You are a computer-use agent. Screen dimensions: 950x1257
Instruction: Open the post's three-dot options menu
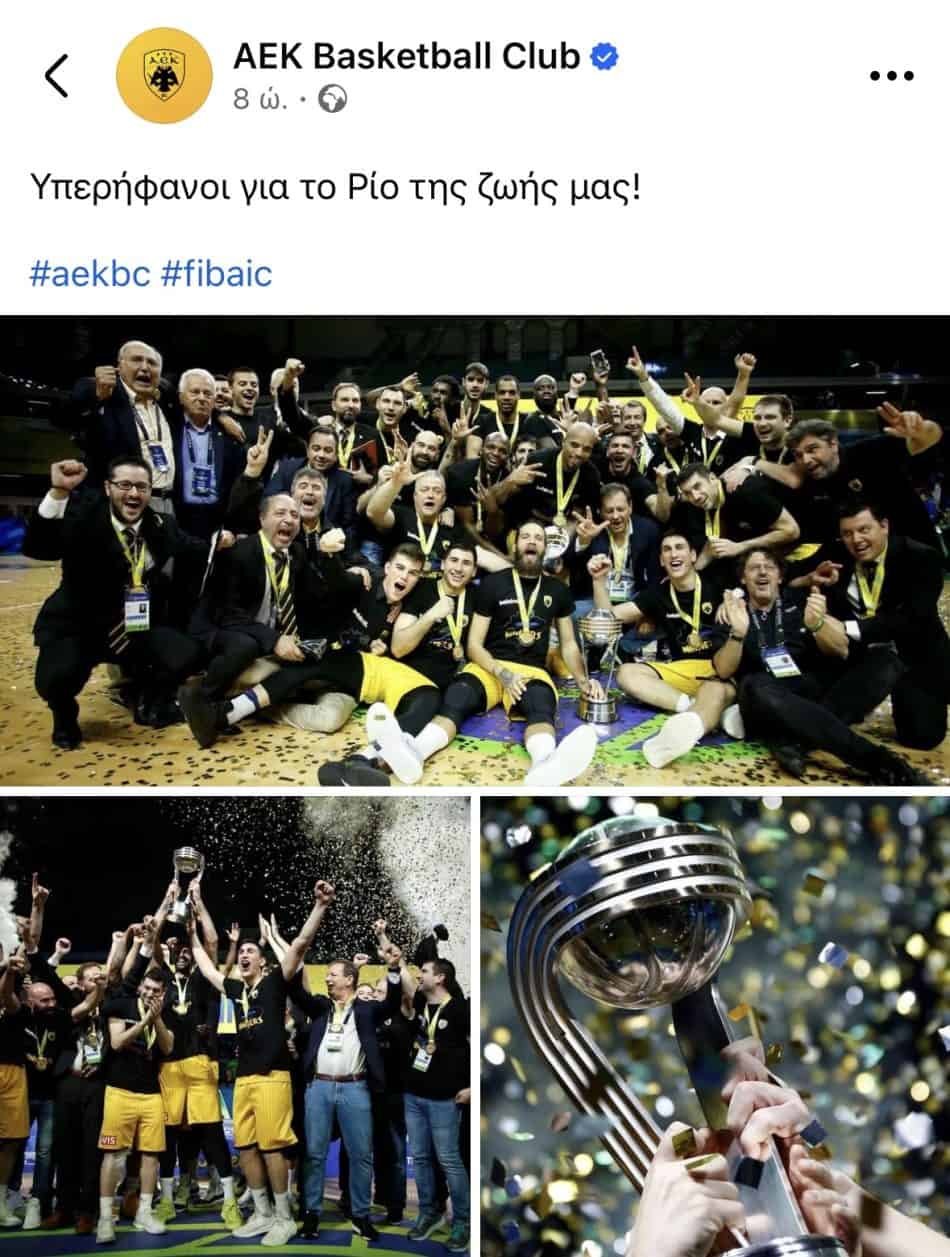(891, 76)
